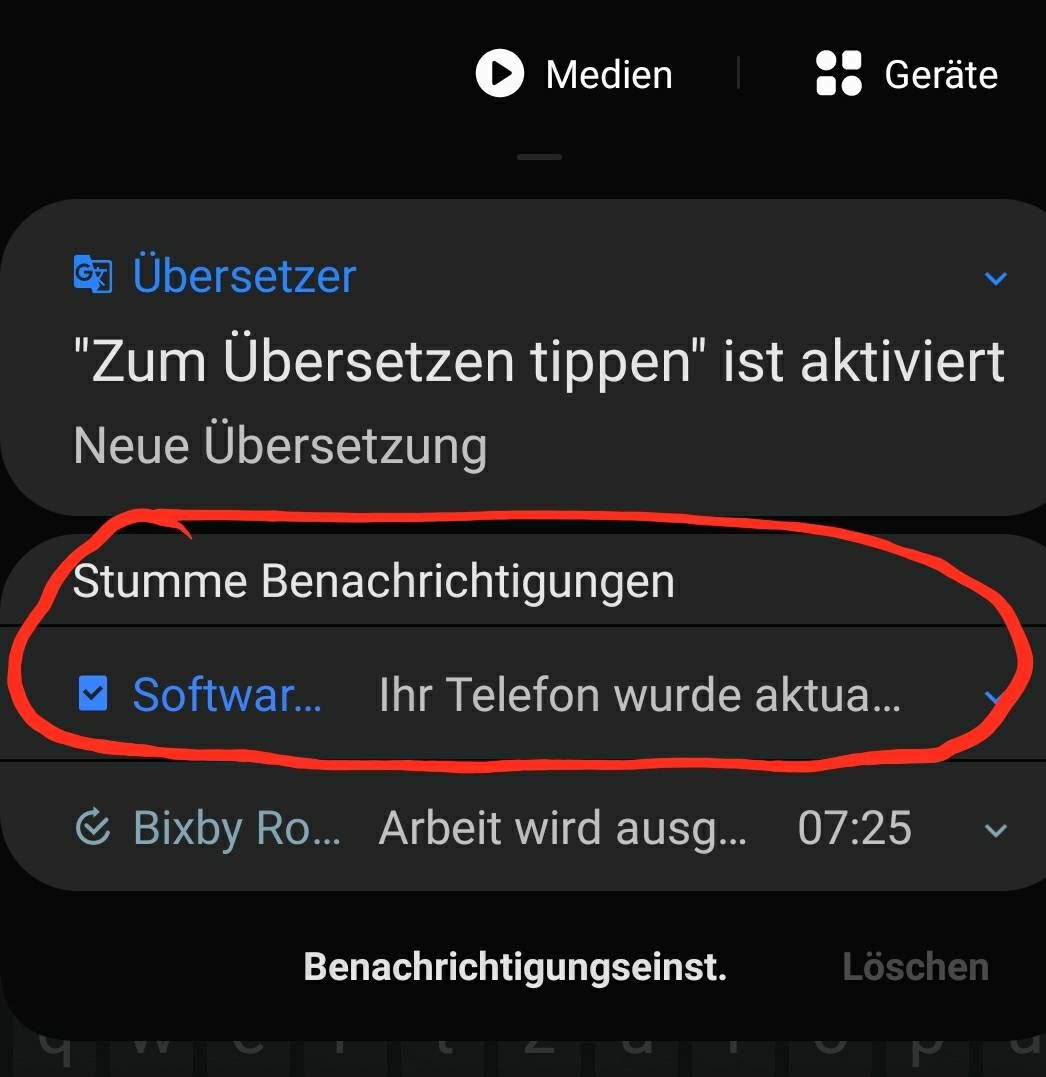Open Benachrichtigungseinst. notification settings
This screenshot has width=1046, height=1077.
click(x=515, y=967)
